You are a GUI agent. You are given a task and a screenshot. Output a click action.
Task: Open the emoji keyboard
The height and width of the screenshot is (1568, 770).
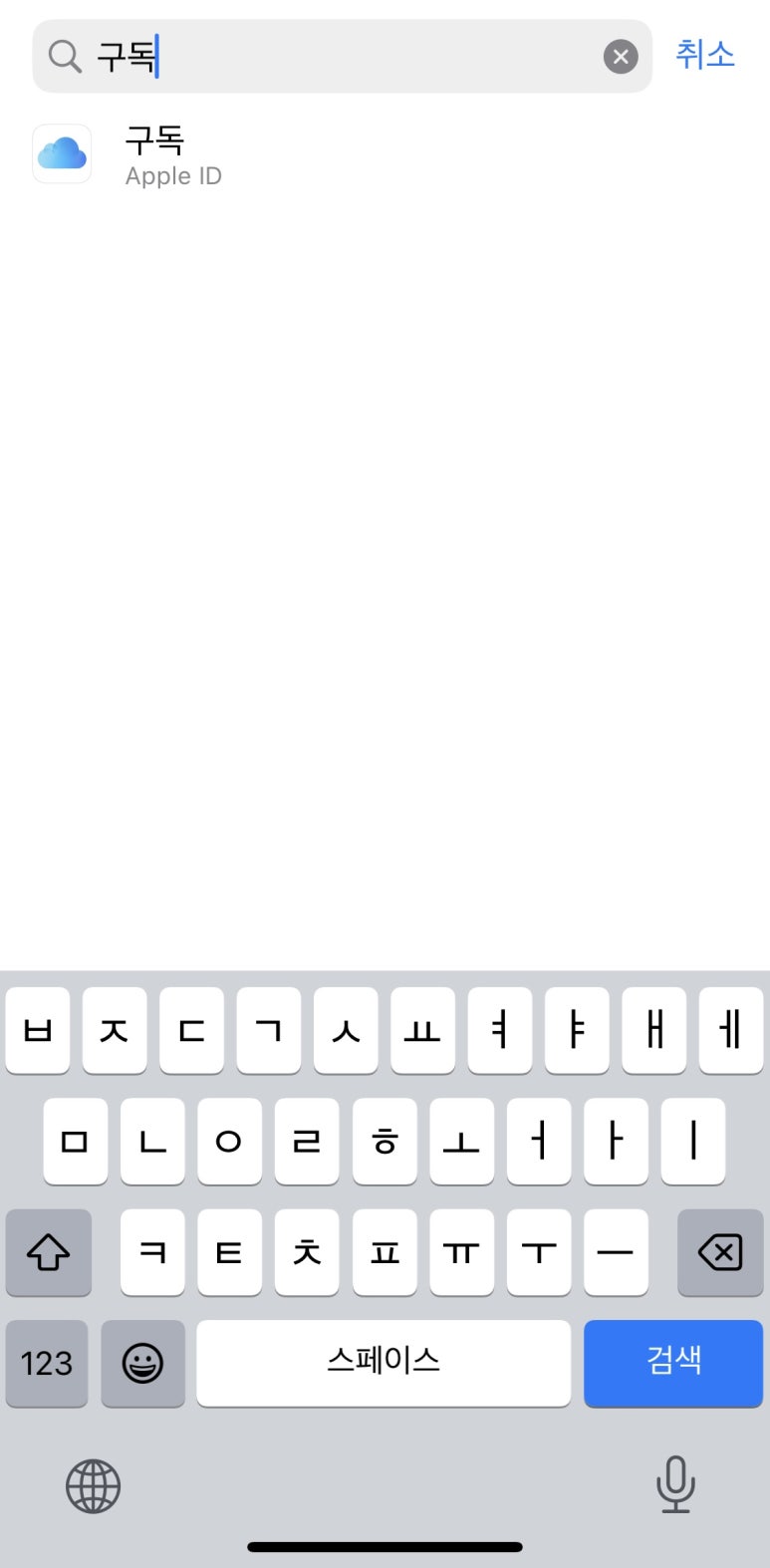[142, 1363]
